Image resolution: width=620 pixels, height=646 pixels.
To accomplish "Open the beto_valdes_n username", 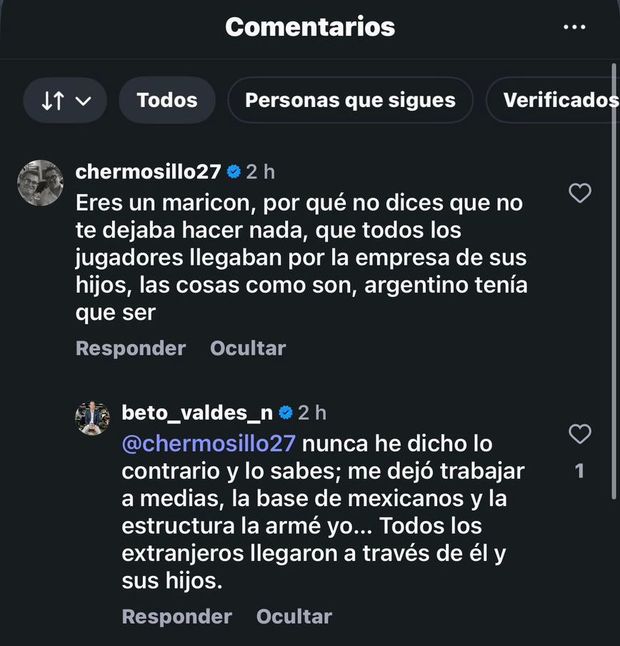I will (197, 412).
